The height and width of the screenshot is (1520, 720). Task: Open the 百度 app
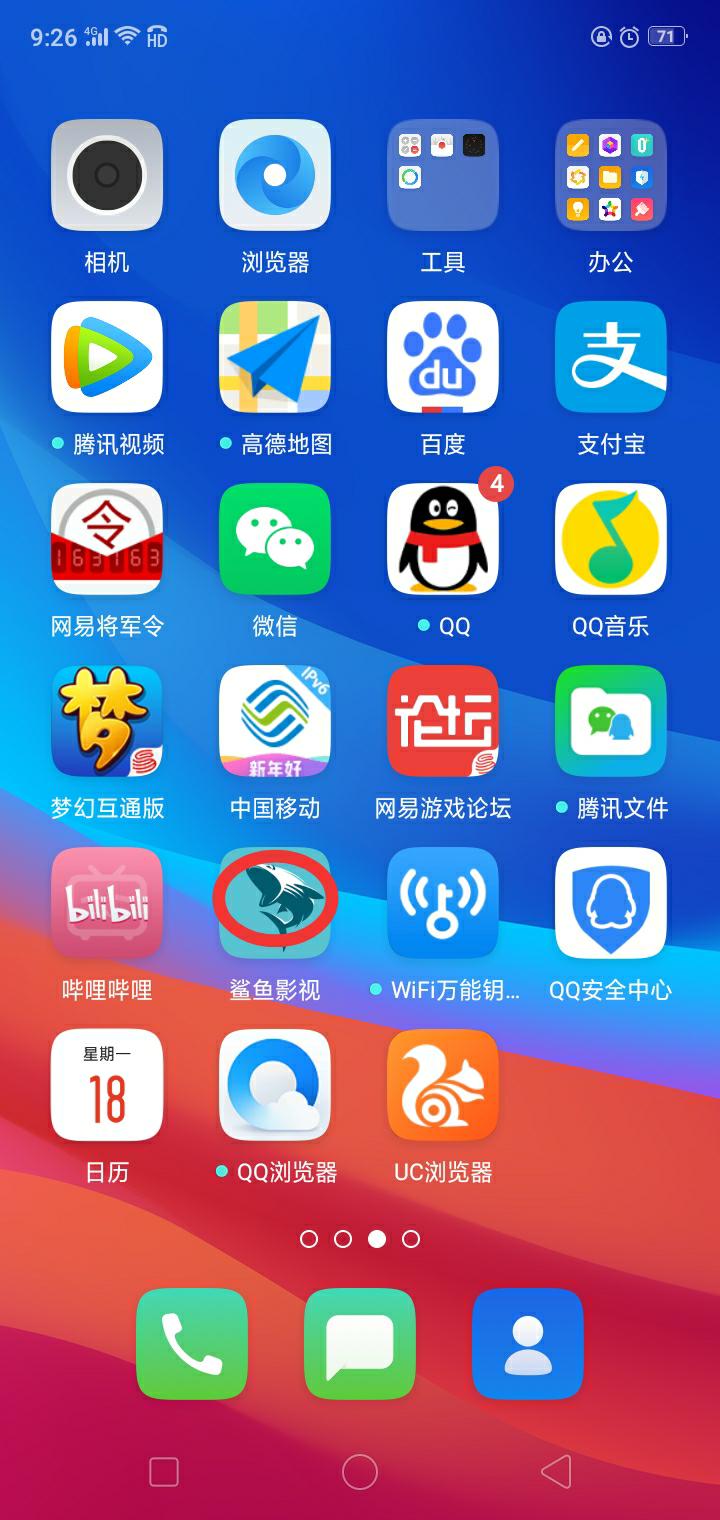pyautogui.click(x=443, y=357)
